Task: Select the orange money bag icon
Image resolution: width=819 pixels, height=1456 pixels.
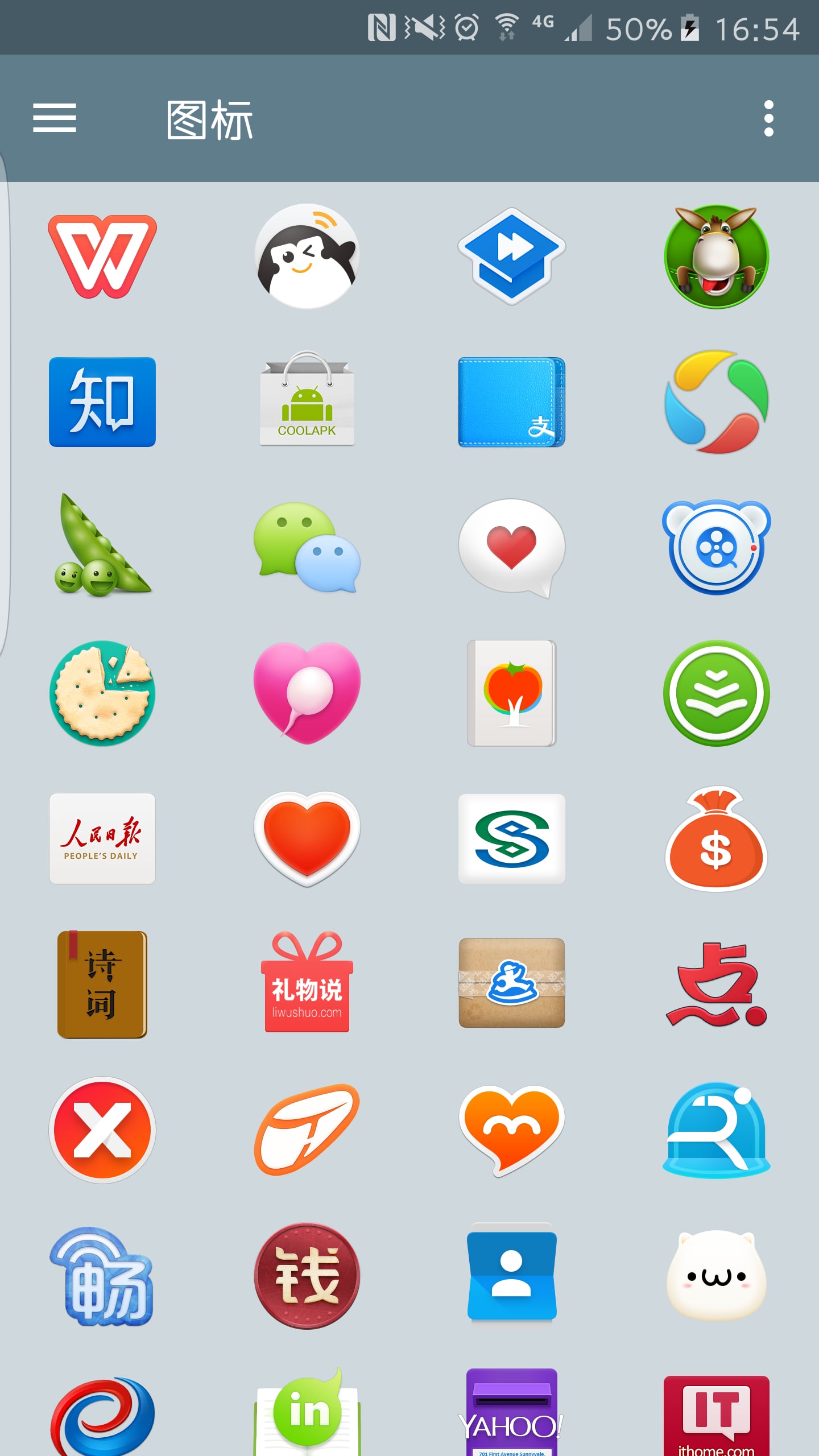Action: tap(717, 838)
